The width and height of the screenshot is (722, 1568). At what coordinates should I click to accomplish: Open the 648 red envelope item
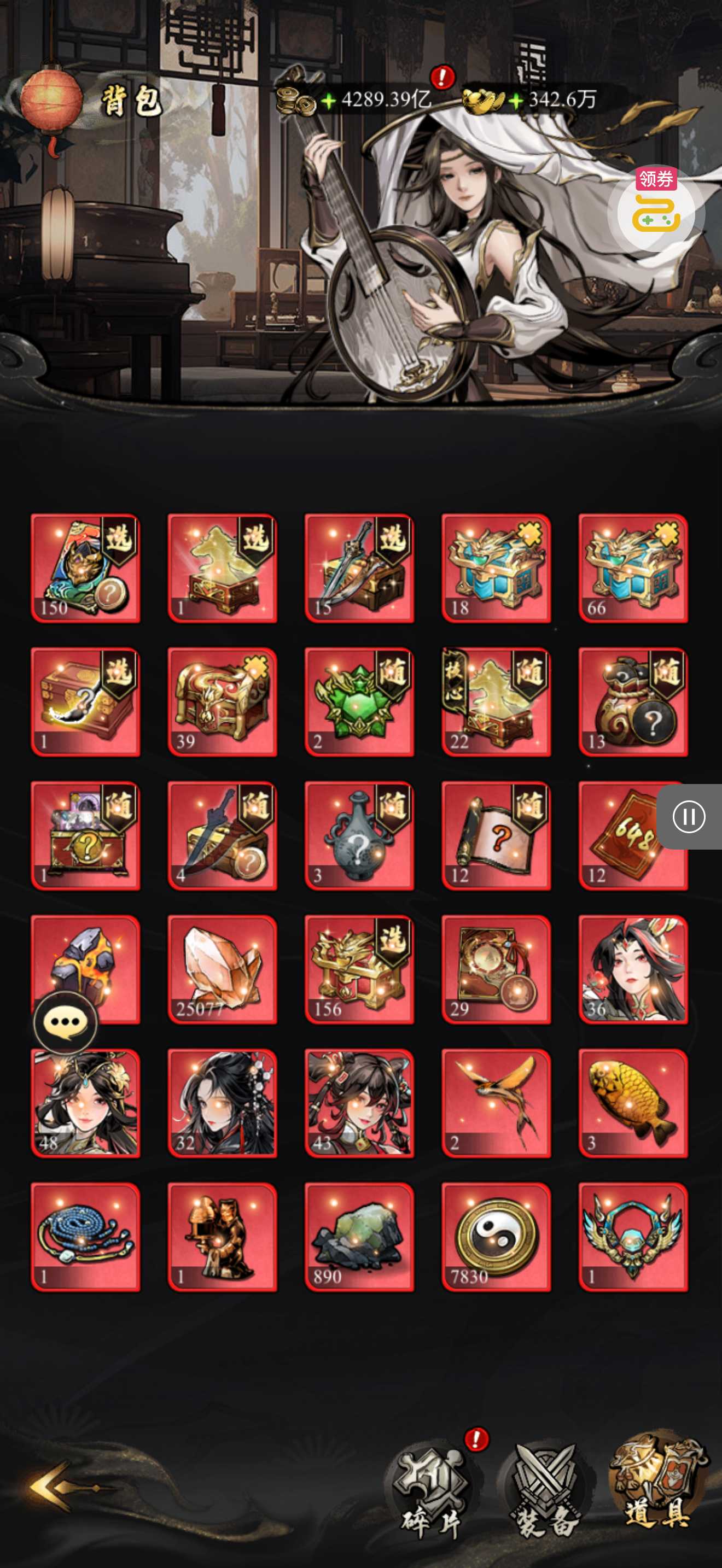click(x=633, y=836)
